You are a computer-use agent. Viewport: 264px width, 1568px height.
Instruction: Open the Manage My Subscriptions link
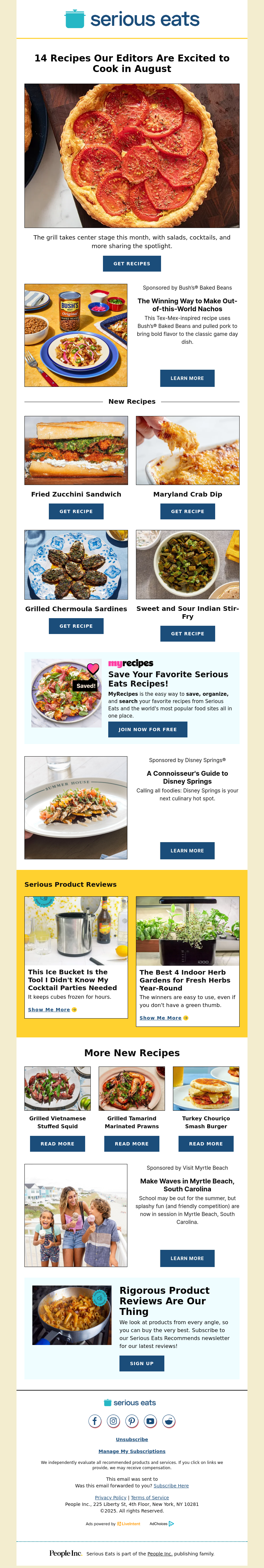[x=132, y=1451]
